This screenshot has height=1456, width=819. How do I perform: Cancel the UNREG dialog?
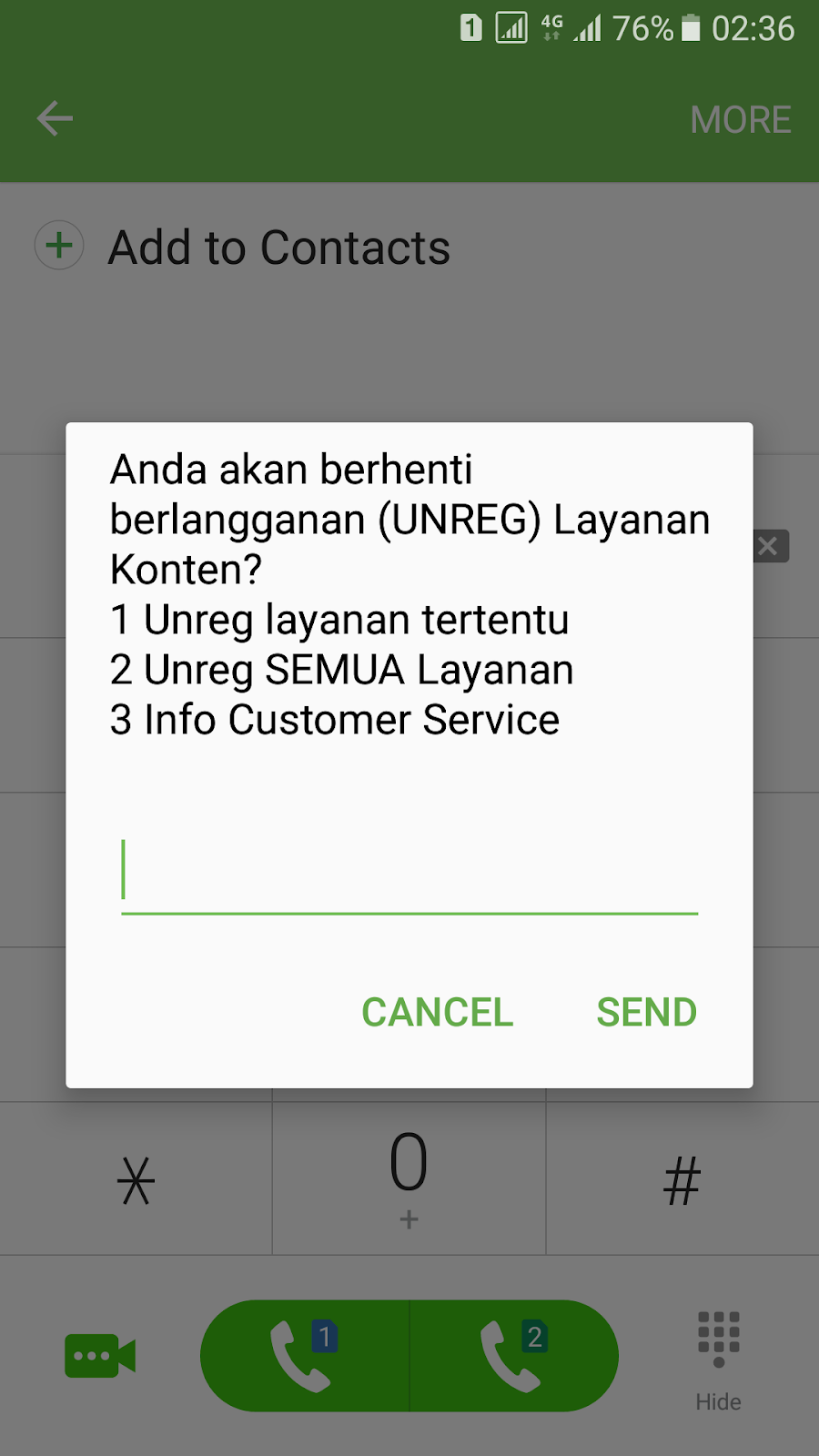[438, 1012]
